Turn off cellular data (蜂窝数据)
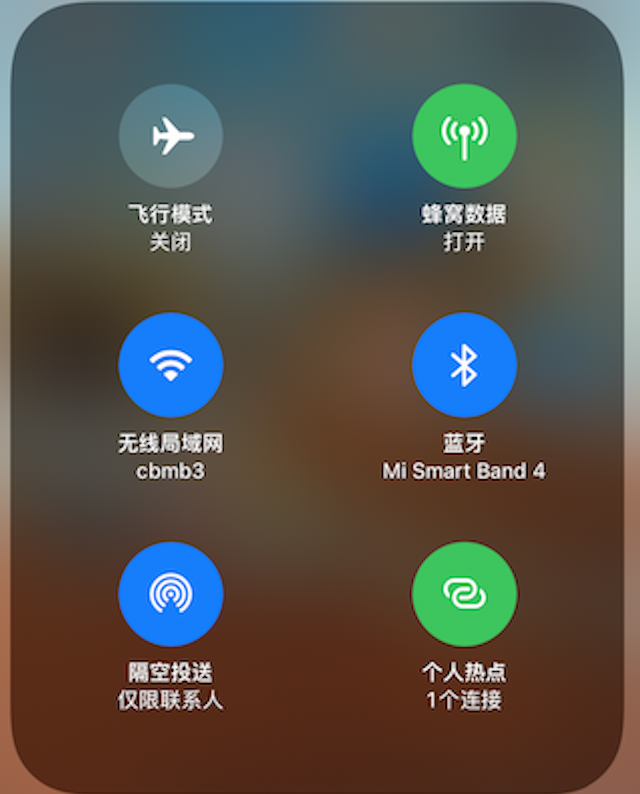Image resolution: width=640 pixels, height=794 pixels. (464, 136)
